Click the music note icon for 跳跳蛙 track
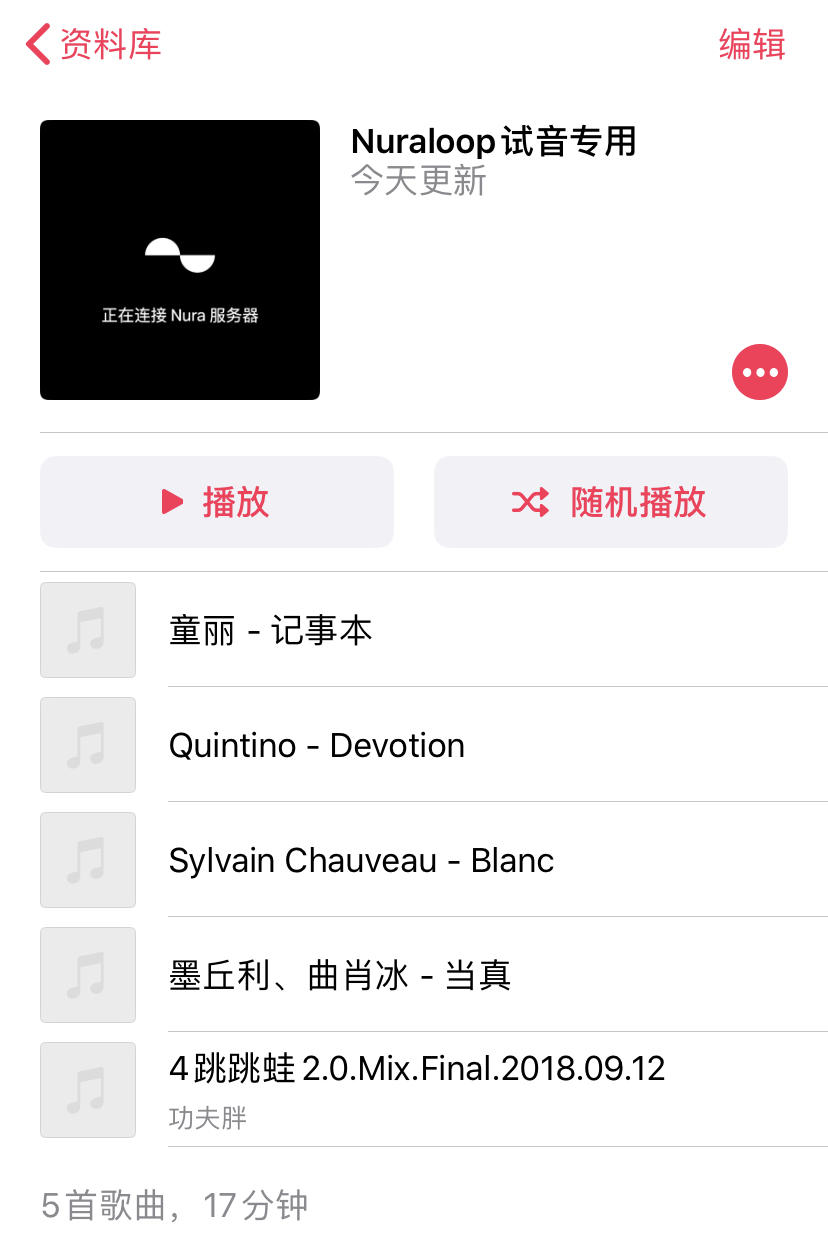This screenshot has width=828, height=1251. point(87,1090)
